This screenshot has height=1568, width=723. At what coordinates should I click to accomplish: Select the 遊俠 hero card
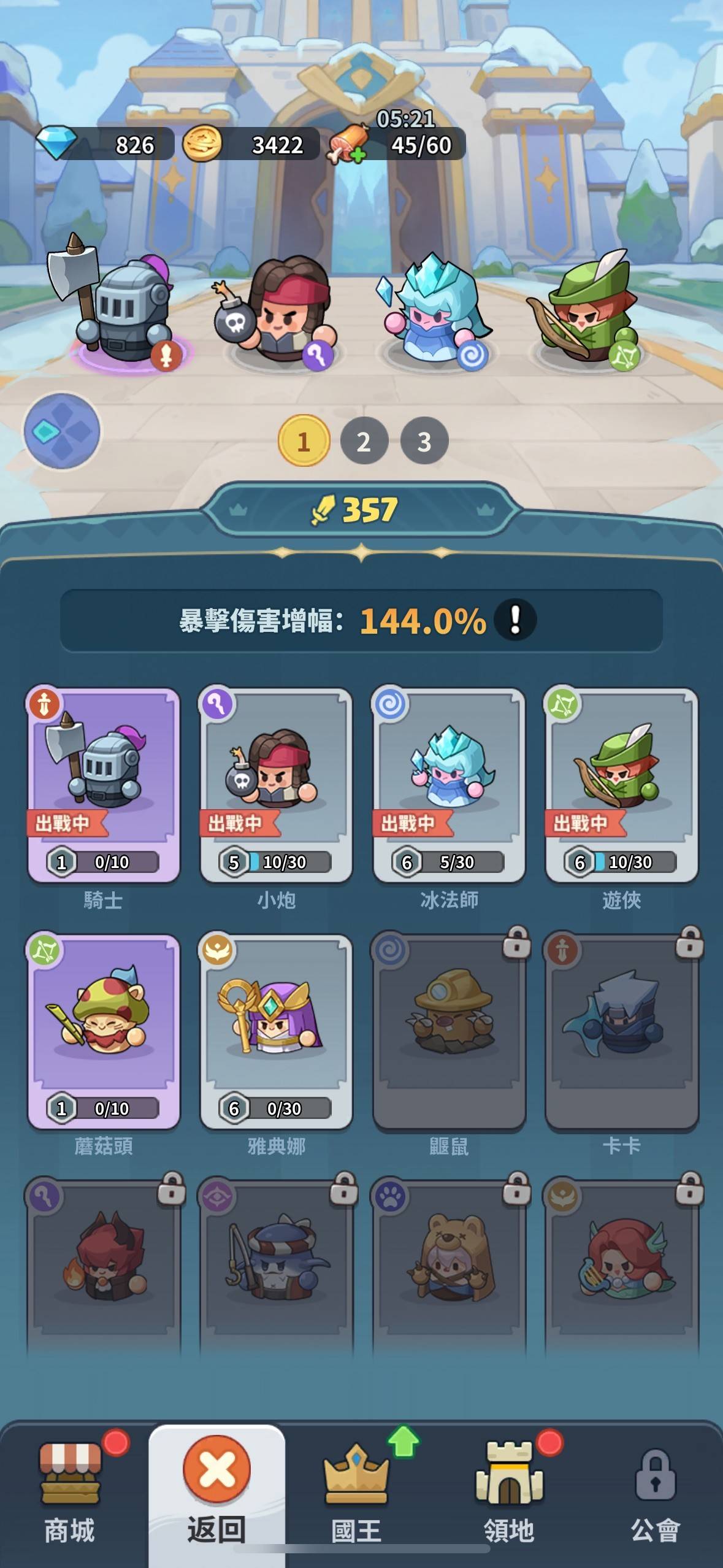click(x=621, y=784)
